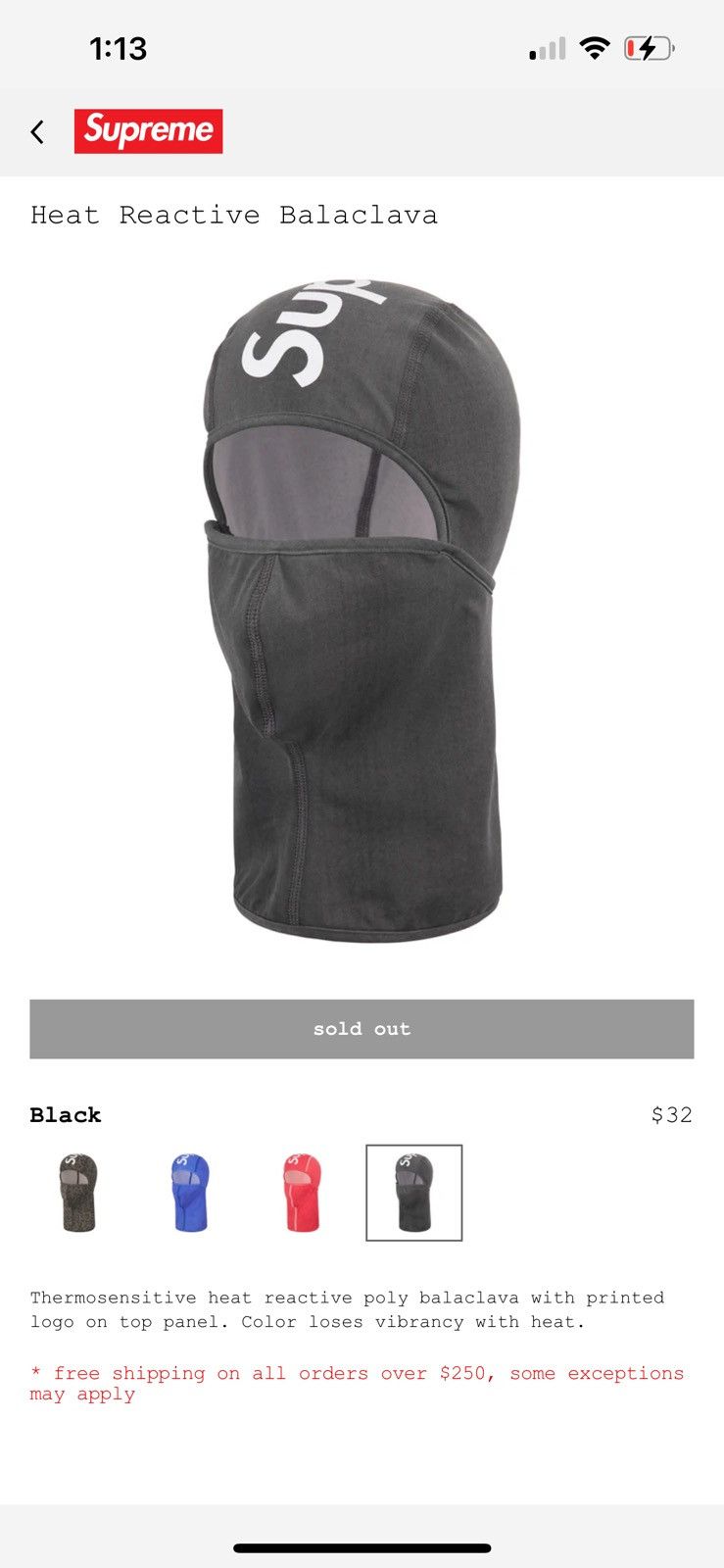The height and width of the screenshot is (1568, 724).
Task: Select the blue balaclava color
Action: pos(190,1193)
